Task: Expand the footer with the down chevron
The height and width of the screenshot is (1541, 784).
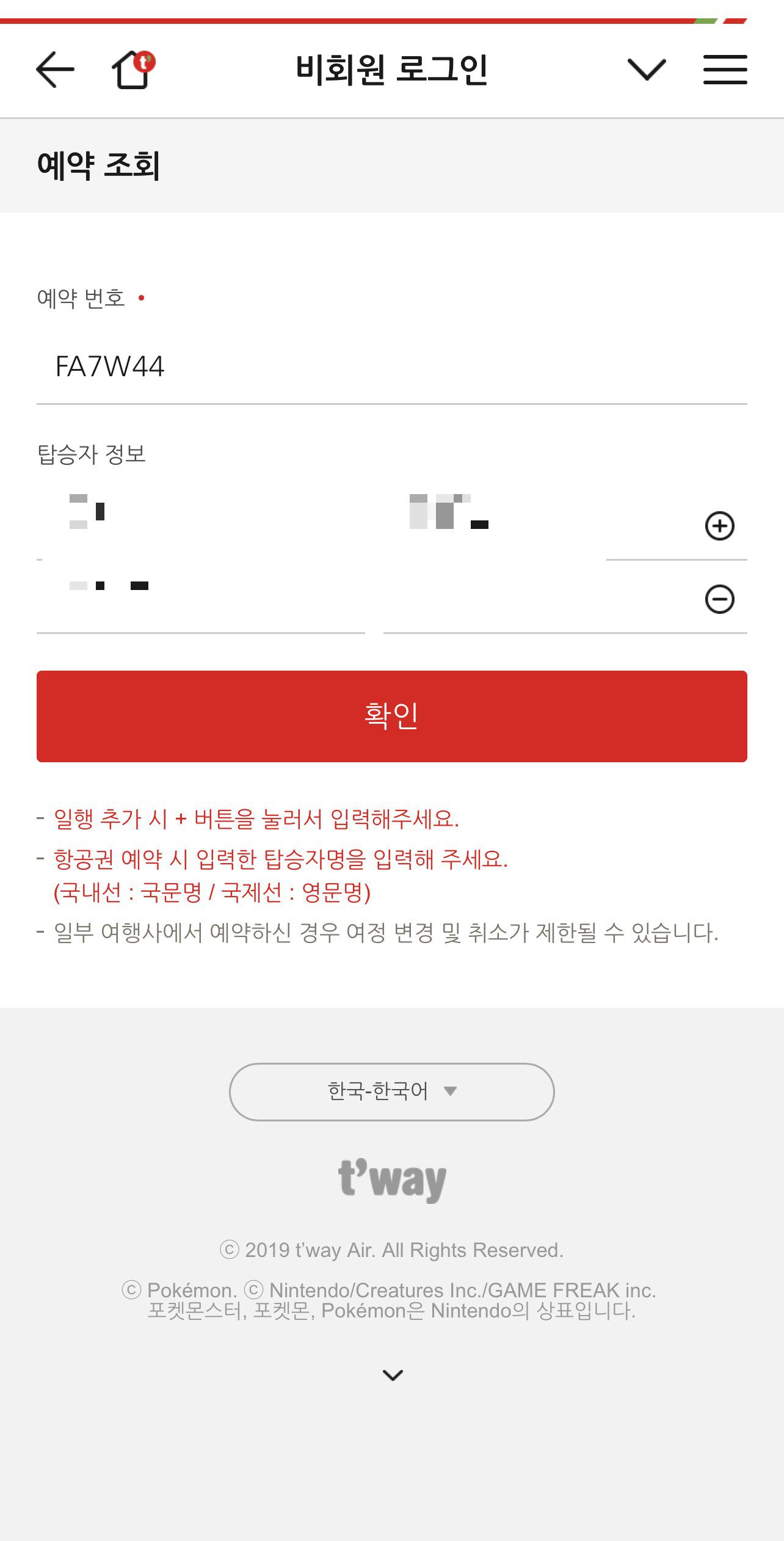Action: point(392,1375)
